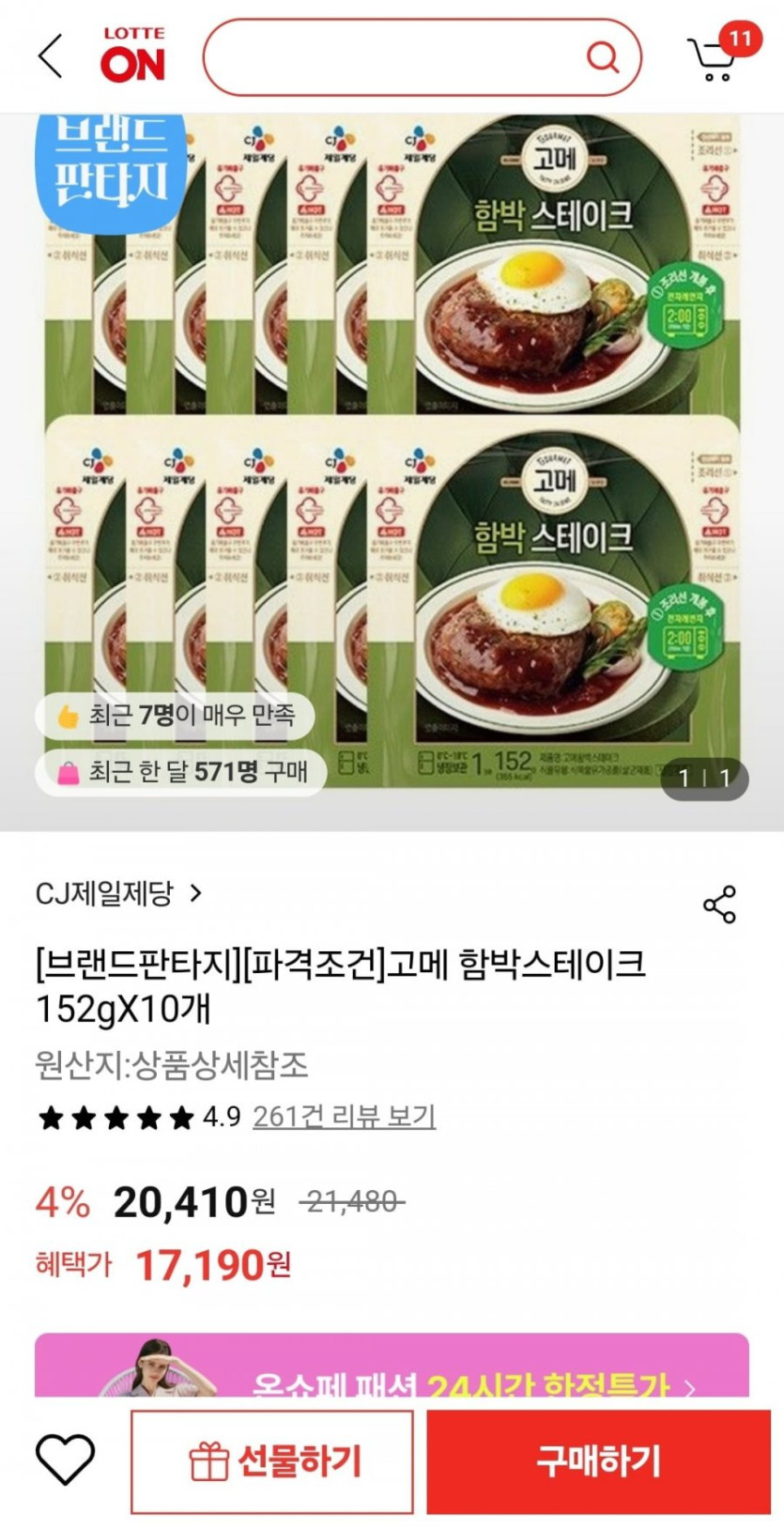Add product to wishlist with heart
The image size is (784, 1529).
[65, 1460]
